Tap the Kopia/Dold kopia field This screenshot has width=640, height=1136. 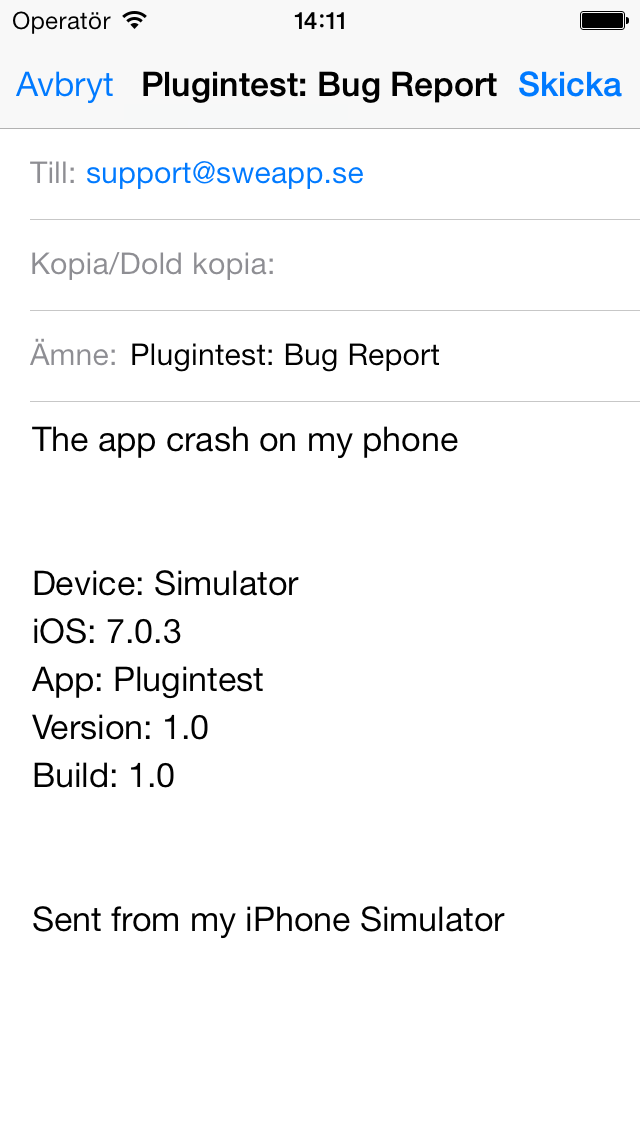pos(335,264)
